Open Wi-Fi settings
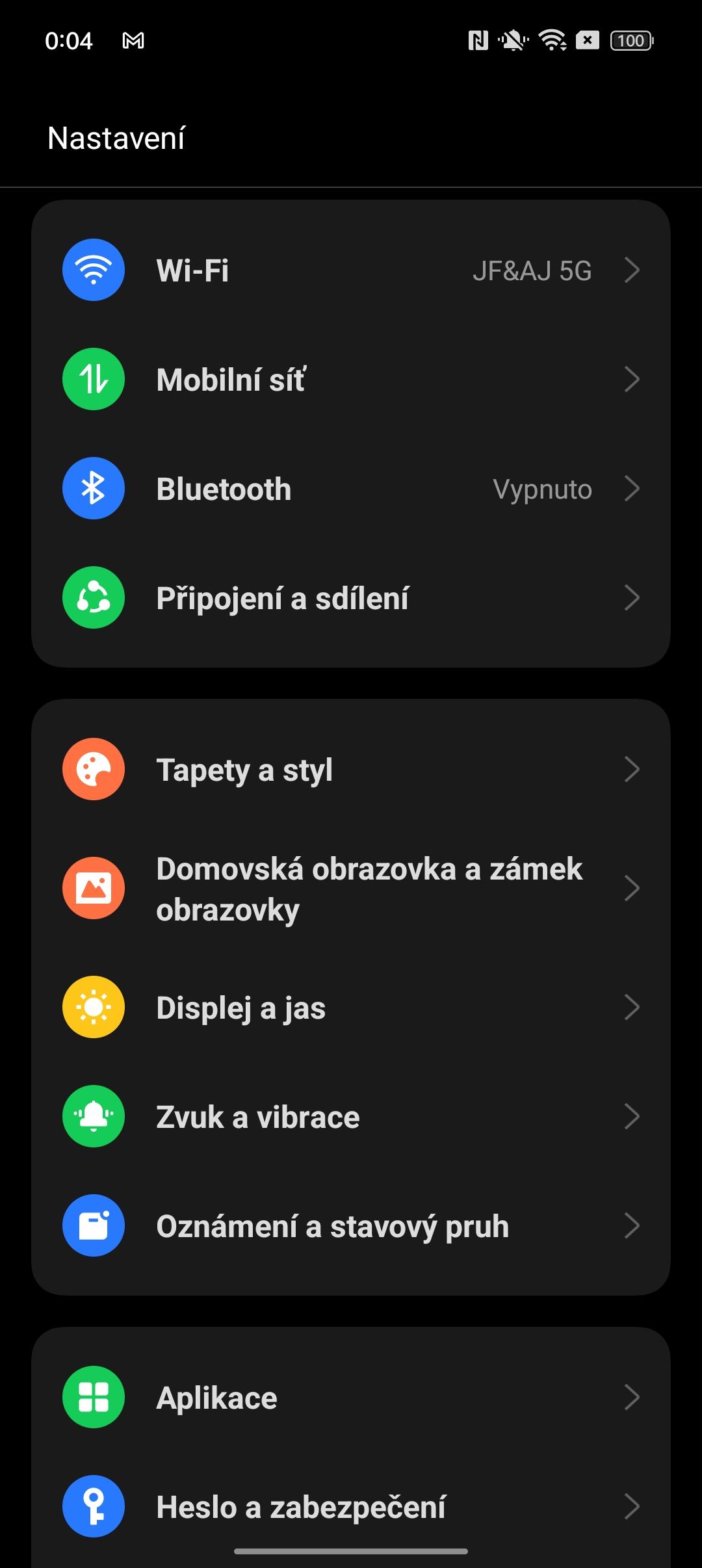 coord(351,270)
